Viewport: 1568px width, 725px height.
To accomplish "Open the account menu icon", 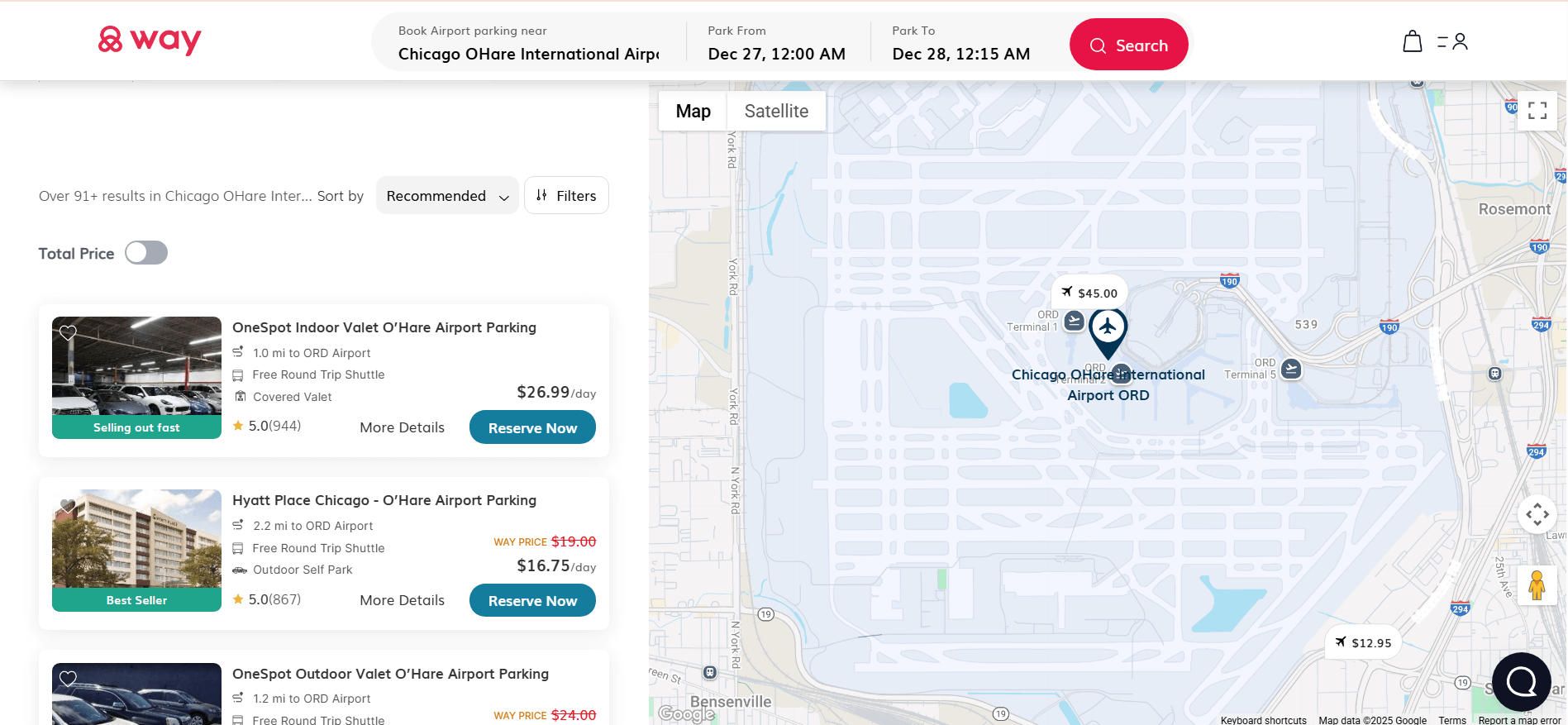I will point(1453,41).
